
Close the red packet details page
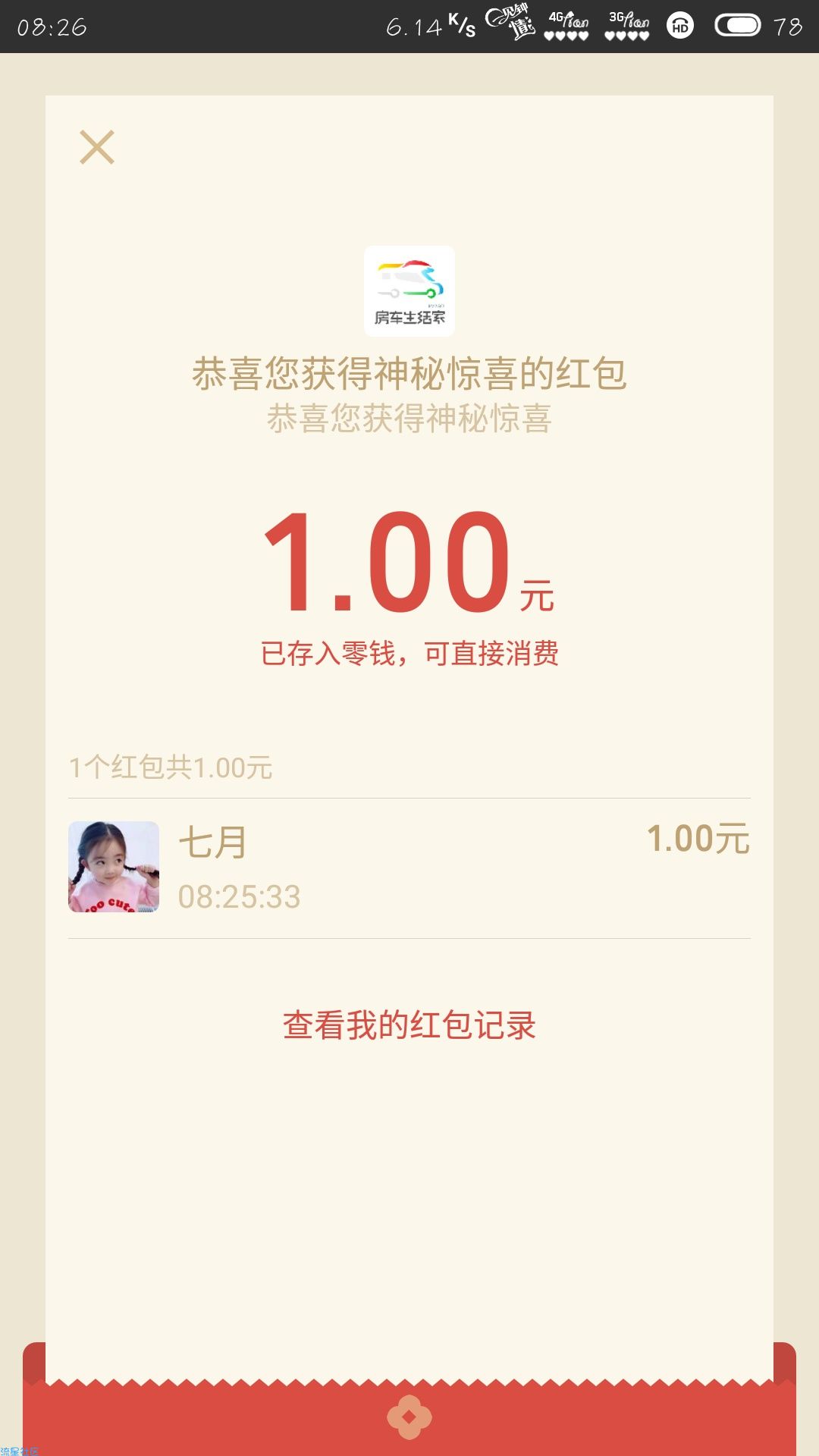97,147
